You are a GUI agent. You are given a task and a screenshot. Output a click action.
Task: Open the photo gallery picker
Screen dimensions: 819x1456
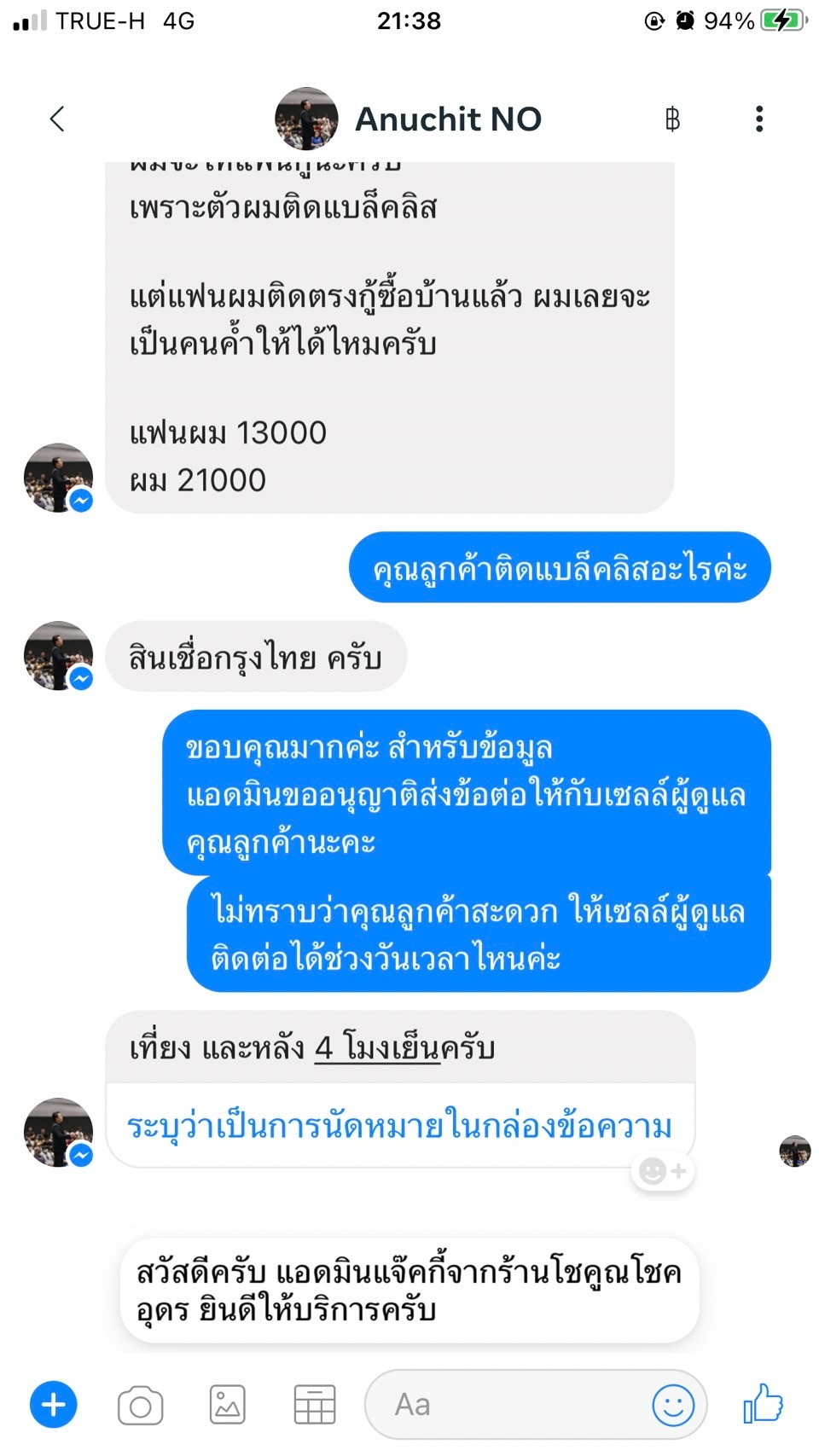click(x=228, y=1405)
